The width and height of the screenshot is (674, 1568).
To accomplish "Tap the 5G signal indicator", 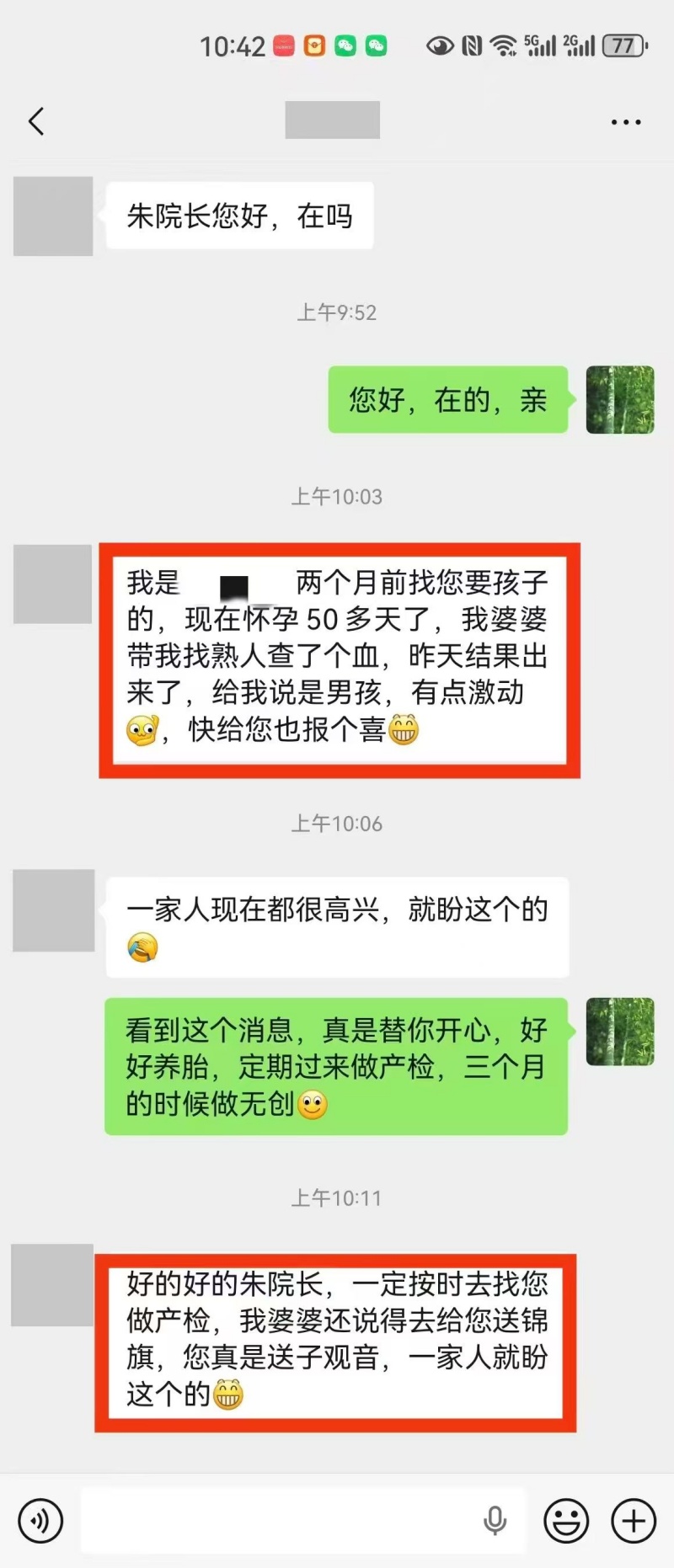I will coord(539,46).
